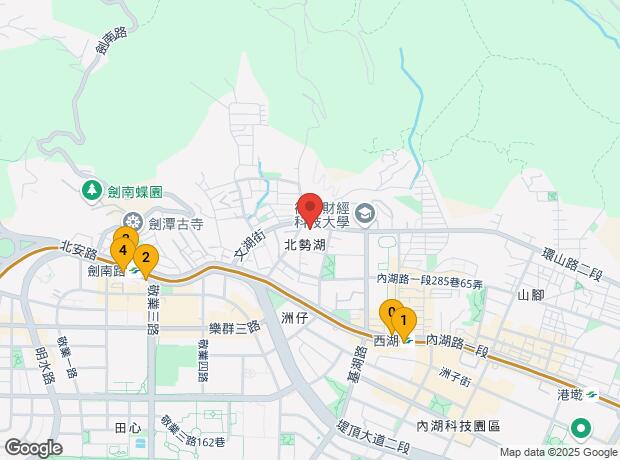Viewport: 620px width, 460px height.
Task: Tap the red location pin near 北勢湖
Action: pos(310,208)
